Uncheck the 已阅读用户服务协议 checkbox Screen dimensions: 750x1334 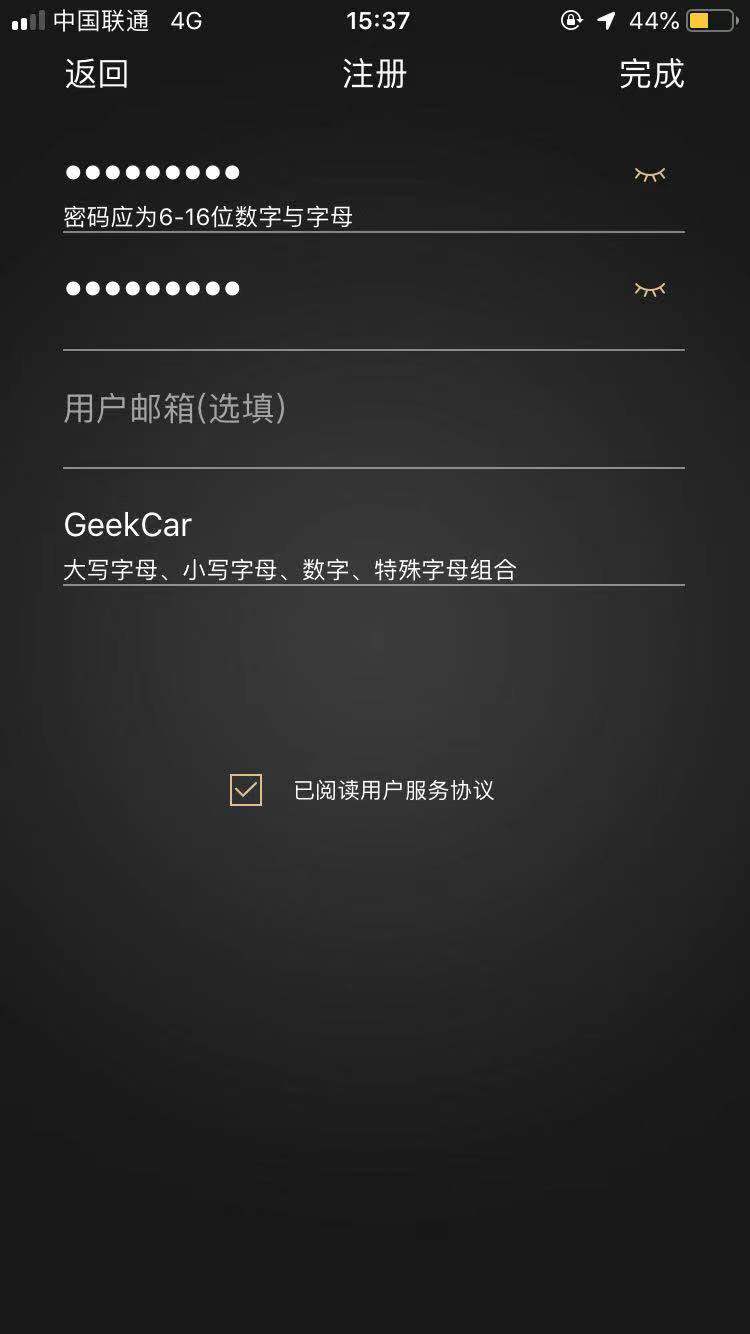coord(246,790)
